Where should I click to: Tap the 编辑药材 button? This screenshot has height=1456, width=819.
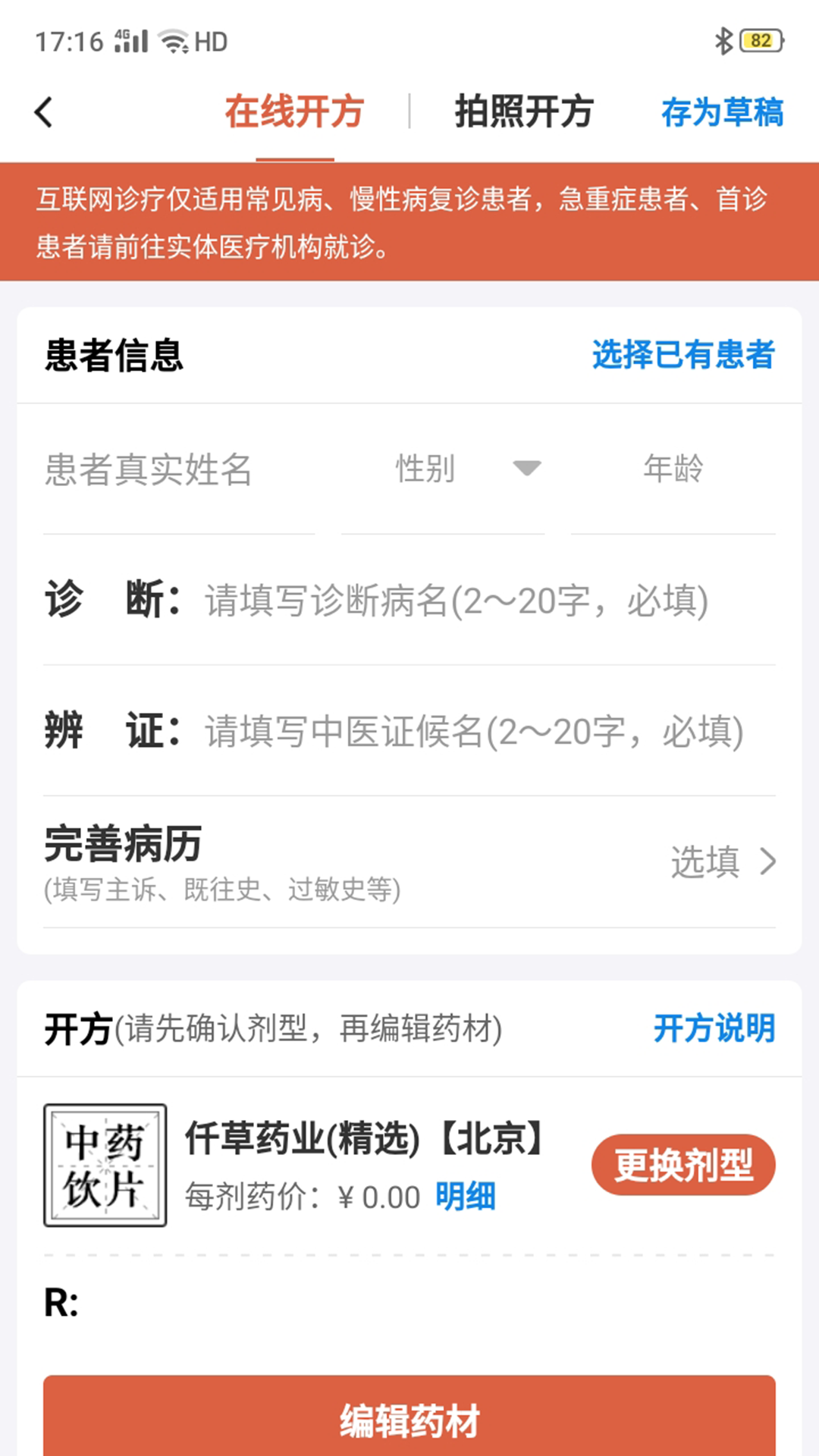[x=409, y=1420]
